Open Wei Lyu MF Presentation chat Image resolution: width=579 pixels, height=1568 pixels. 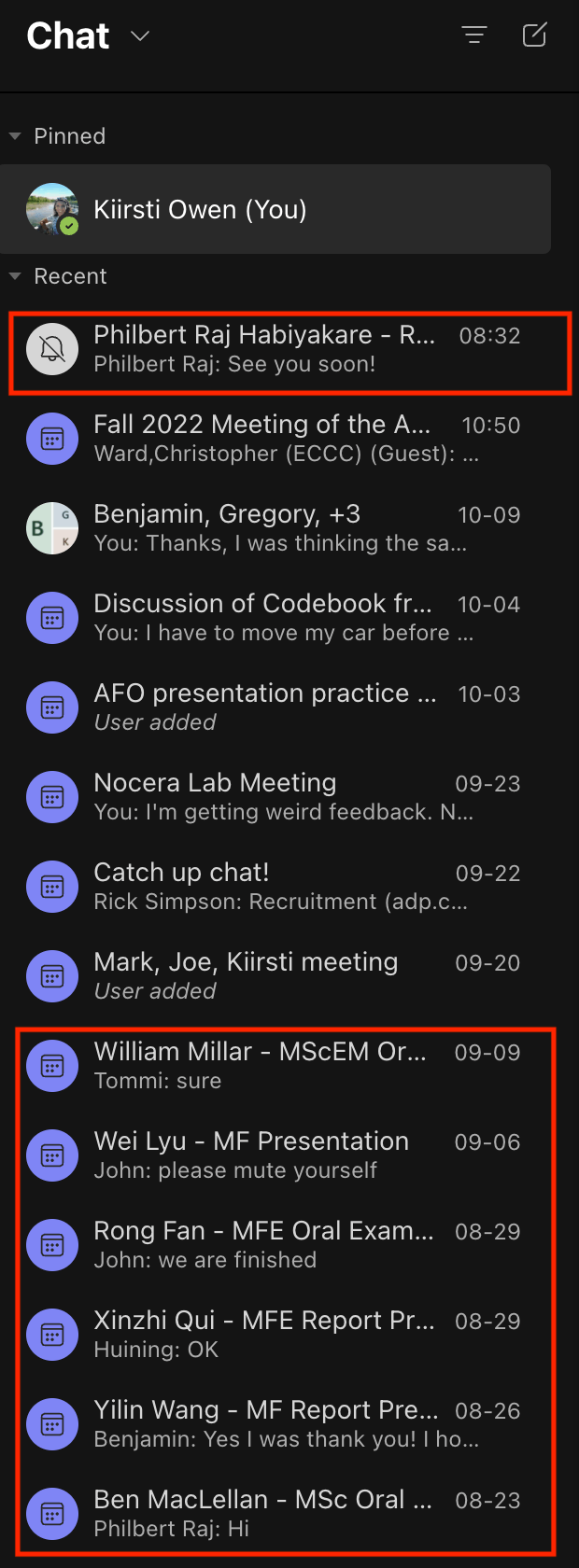[280, 1155]
